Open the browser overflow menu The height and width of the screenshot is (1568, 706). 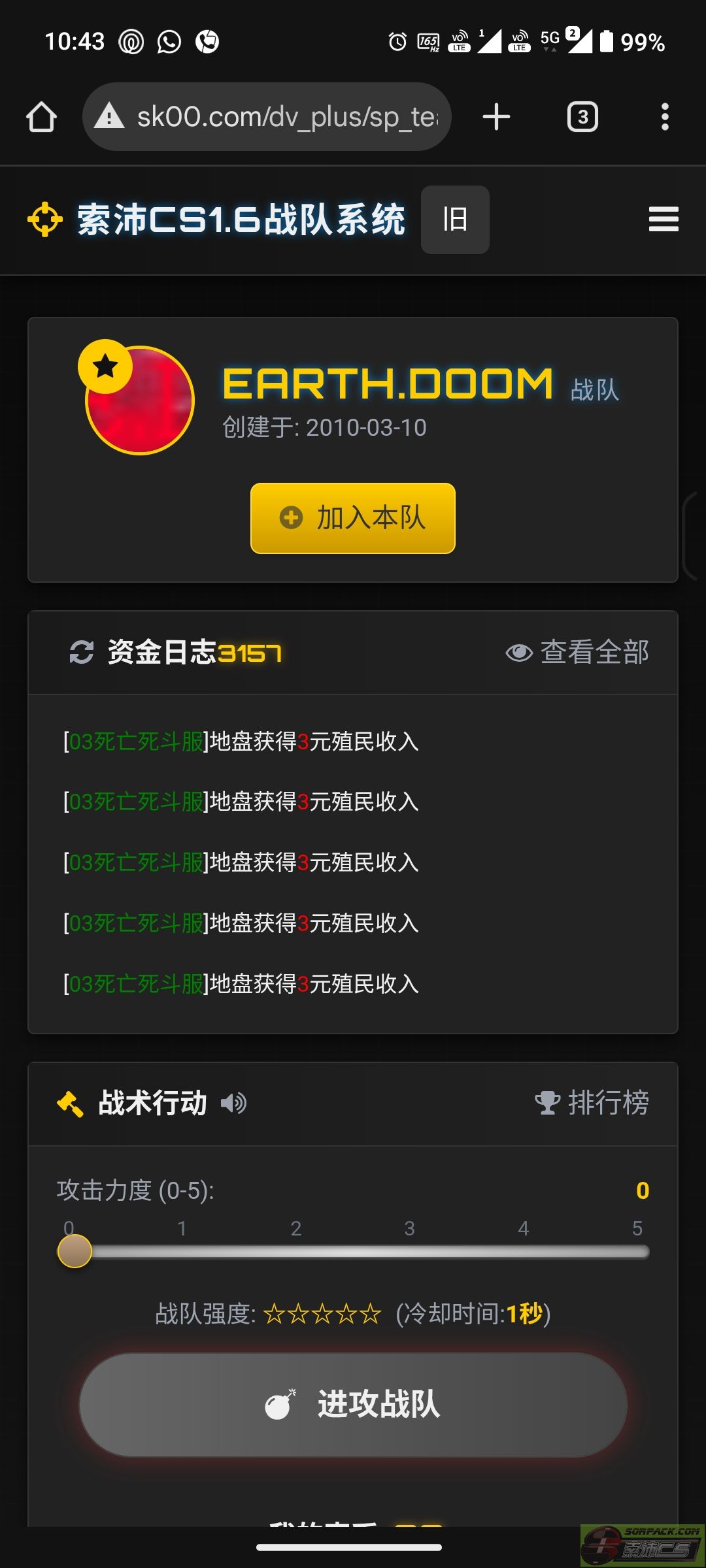click(665, 117)
